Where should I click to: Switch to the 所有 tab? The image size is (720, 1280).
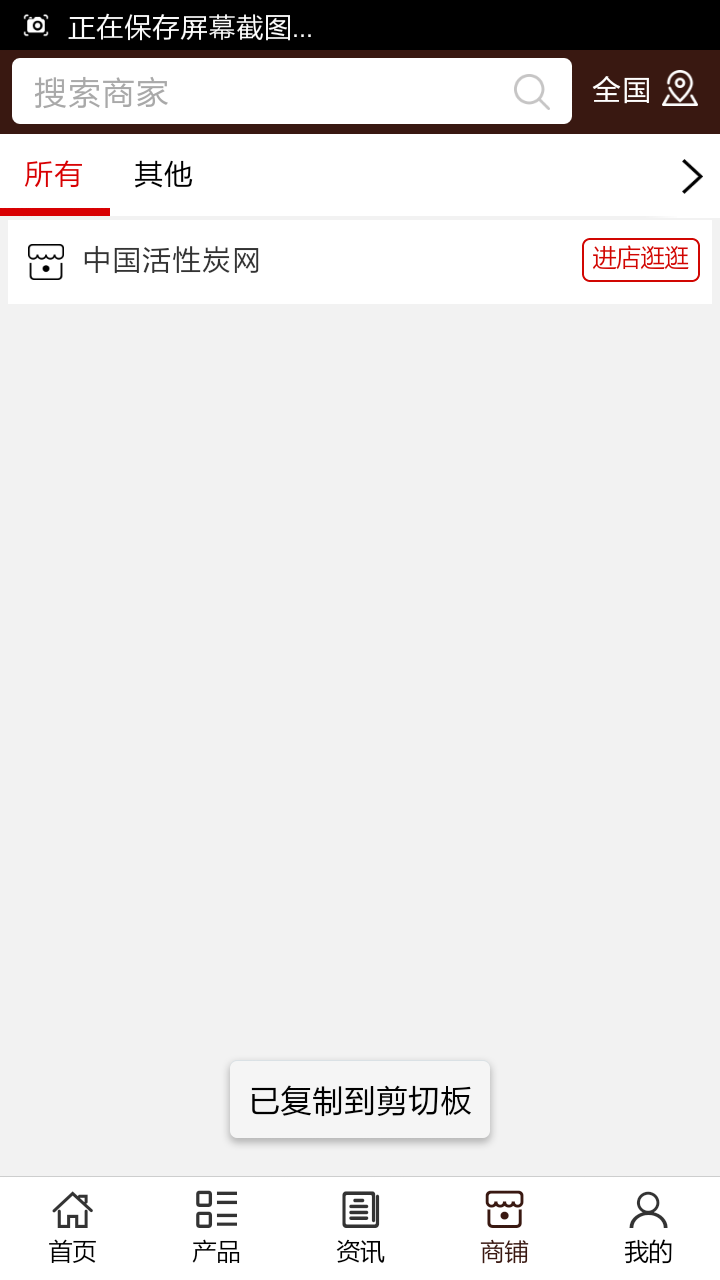(54, 175)
